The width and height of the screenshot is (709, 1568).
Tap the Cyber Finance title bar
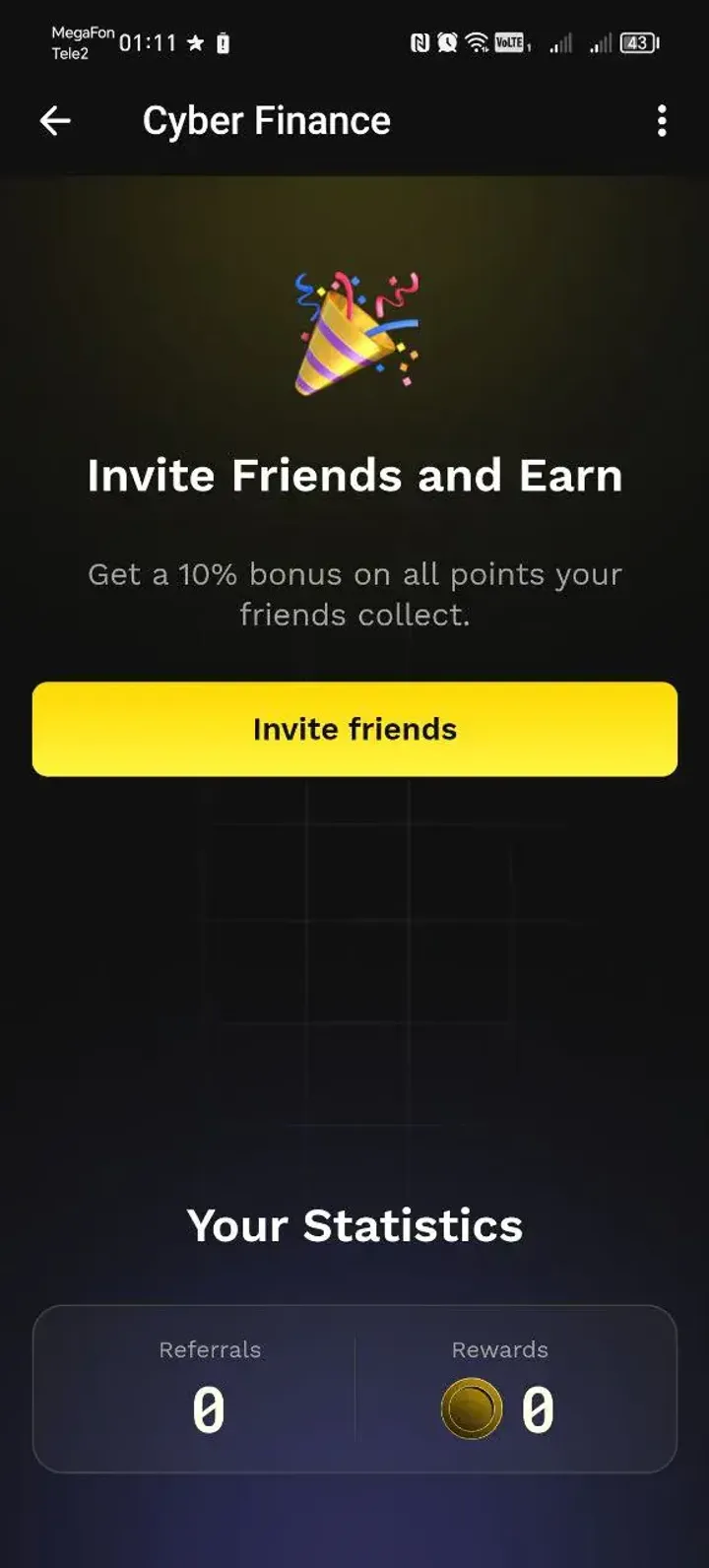point(267,120)
